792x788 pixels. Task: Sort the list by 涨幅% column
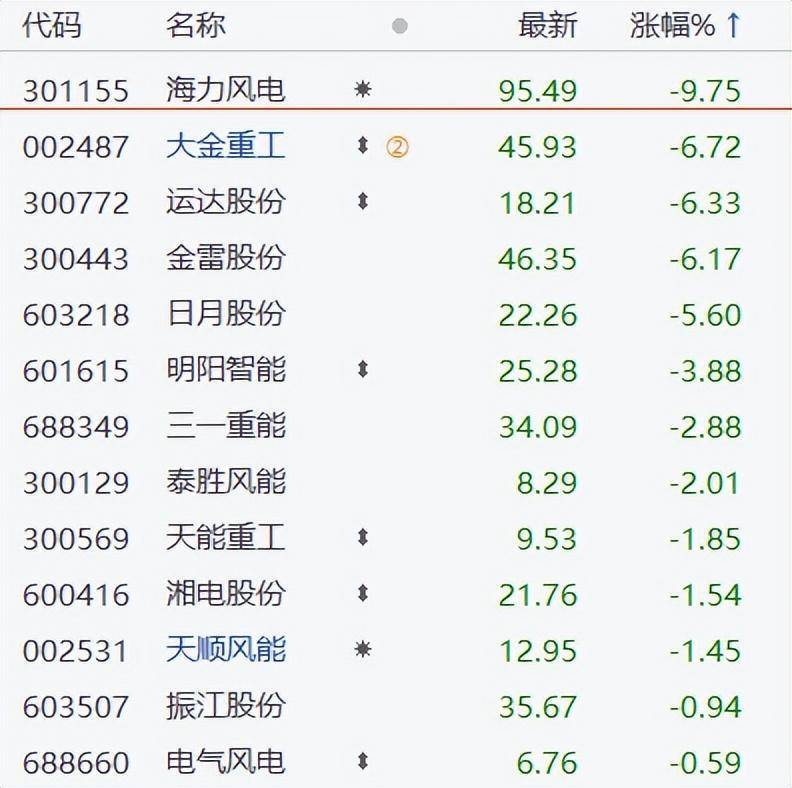coord(685,26)
